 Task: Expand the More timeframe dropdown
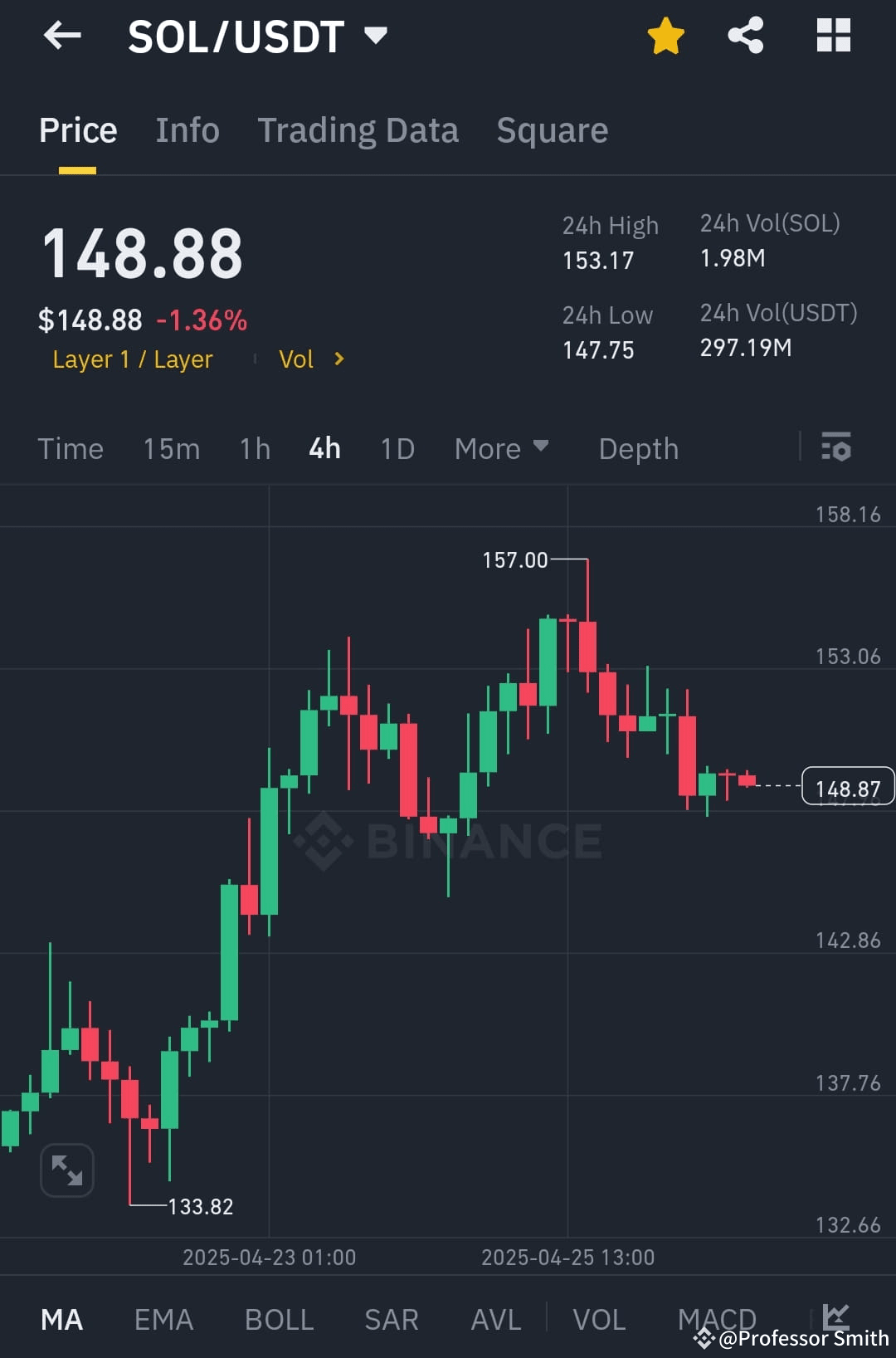[x=501, y=448]
